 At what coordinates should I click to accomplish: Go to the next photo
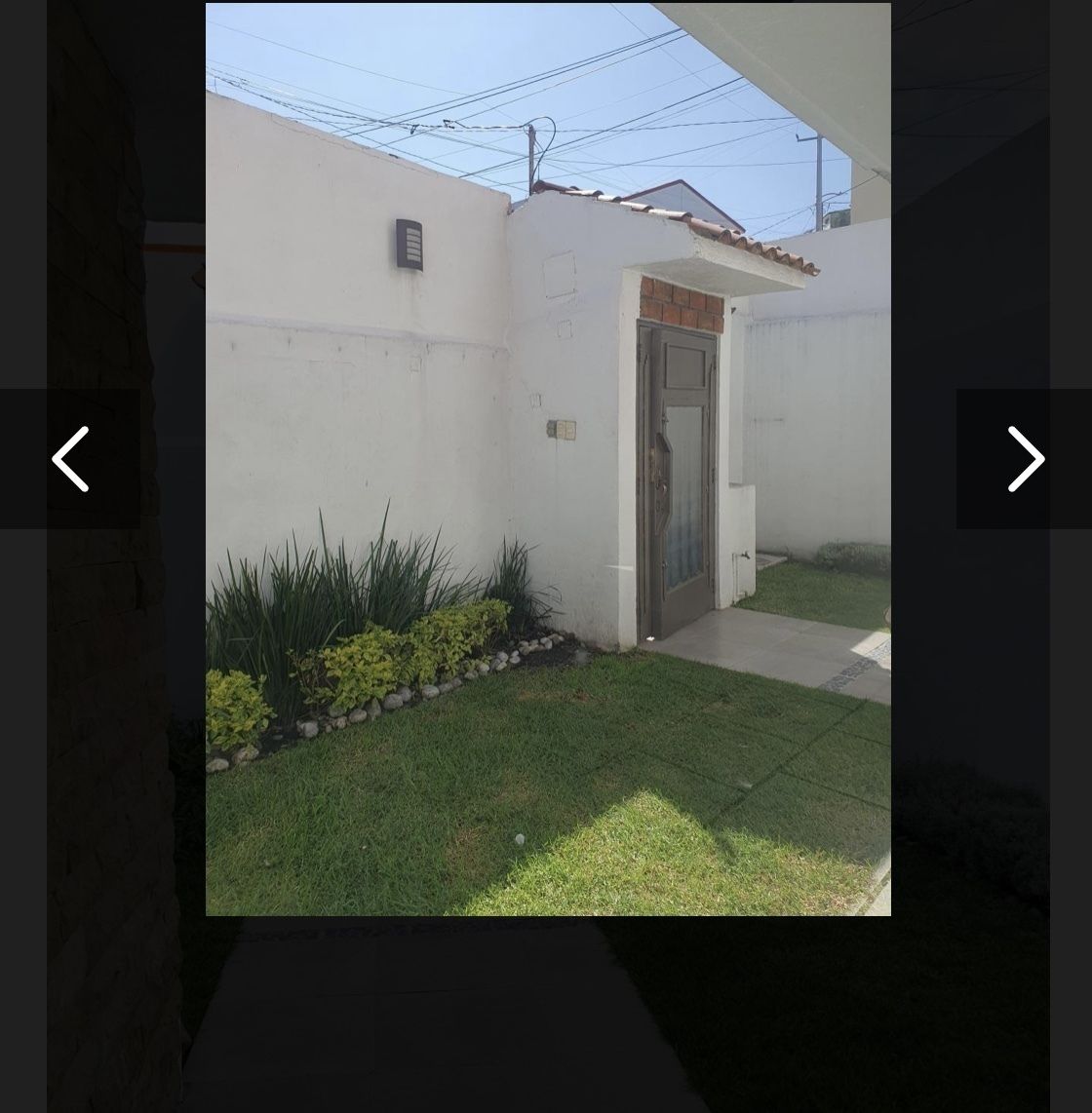pos(1024,458)
